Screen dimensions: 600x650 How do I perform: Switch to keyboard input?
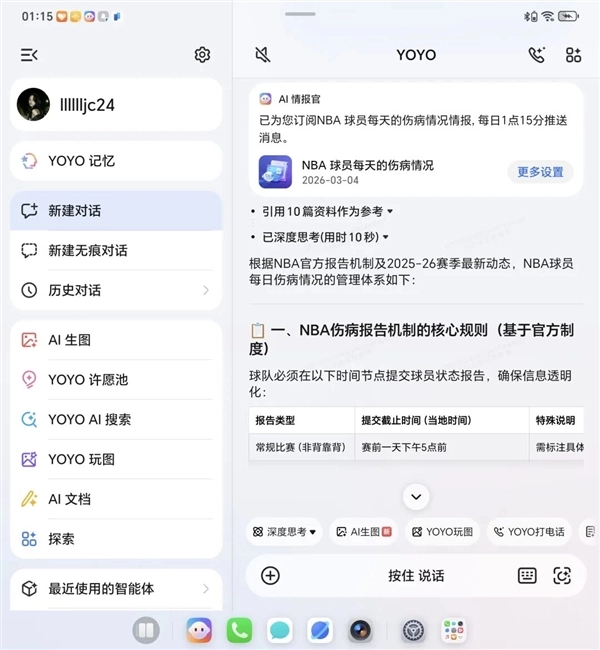527,575
